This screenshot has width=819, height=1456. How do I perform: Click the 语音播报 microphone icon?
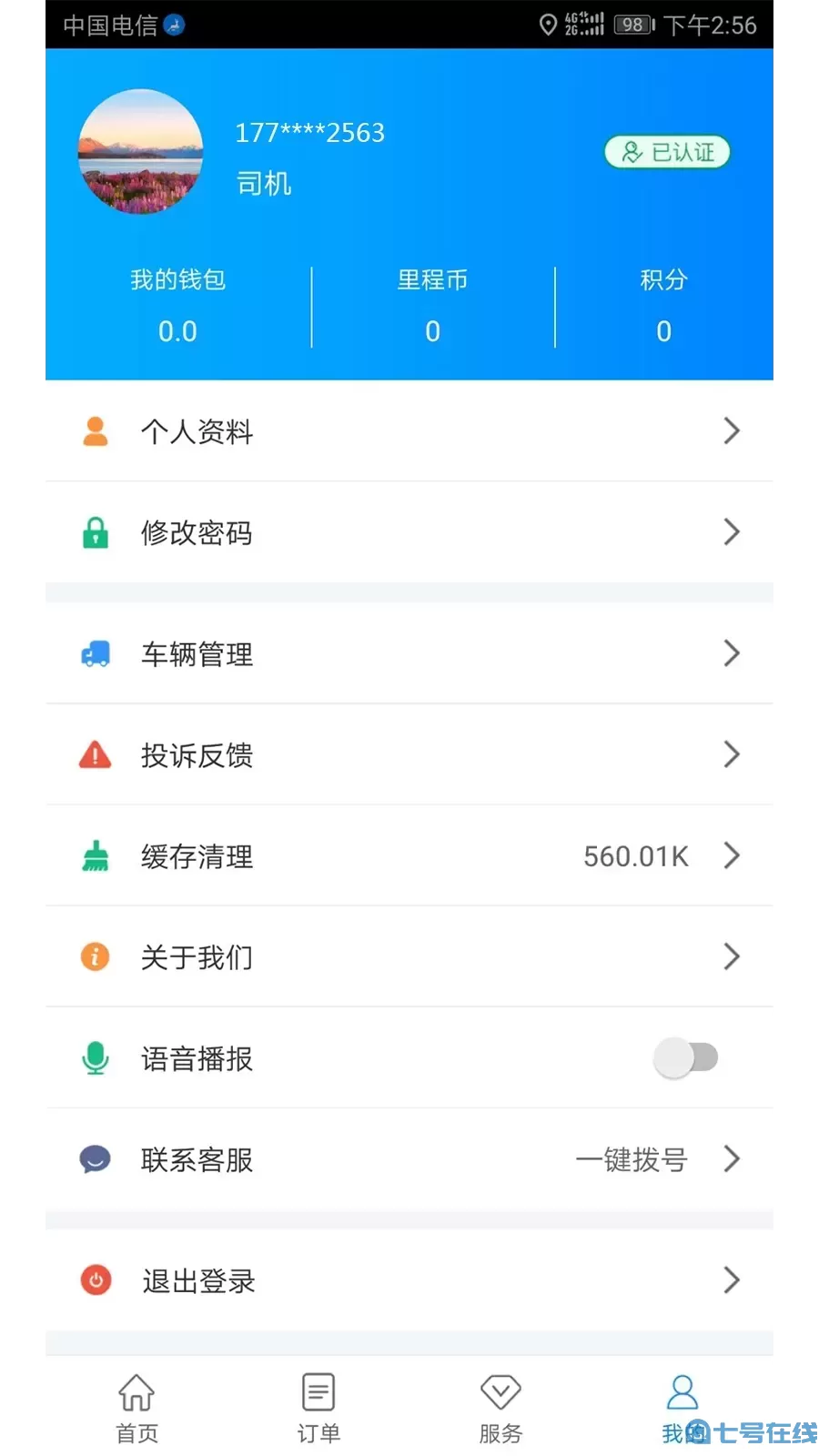[96, 1058]
